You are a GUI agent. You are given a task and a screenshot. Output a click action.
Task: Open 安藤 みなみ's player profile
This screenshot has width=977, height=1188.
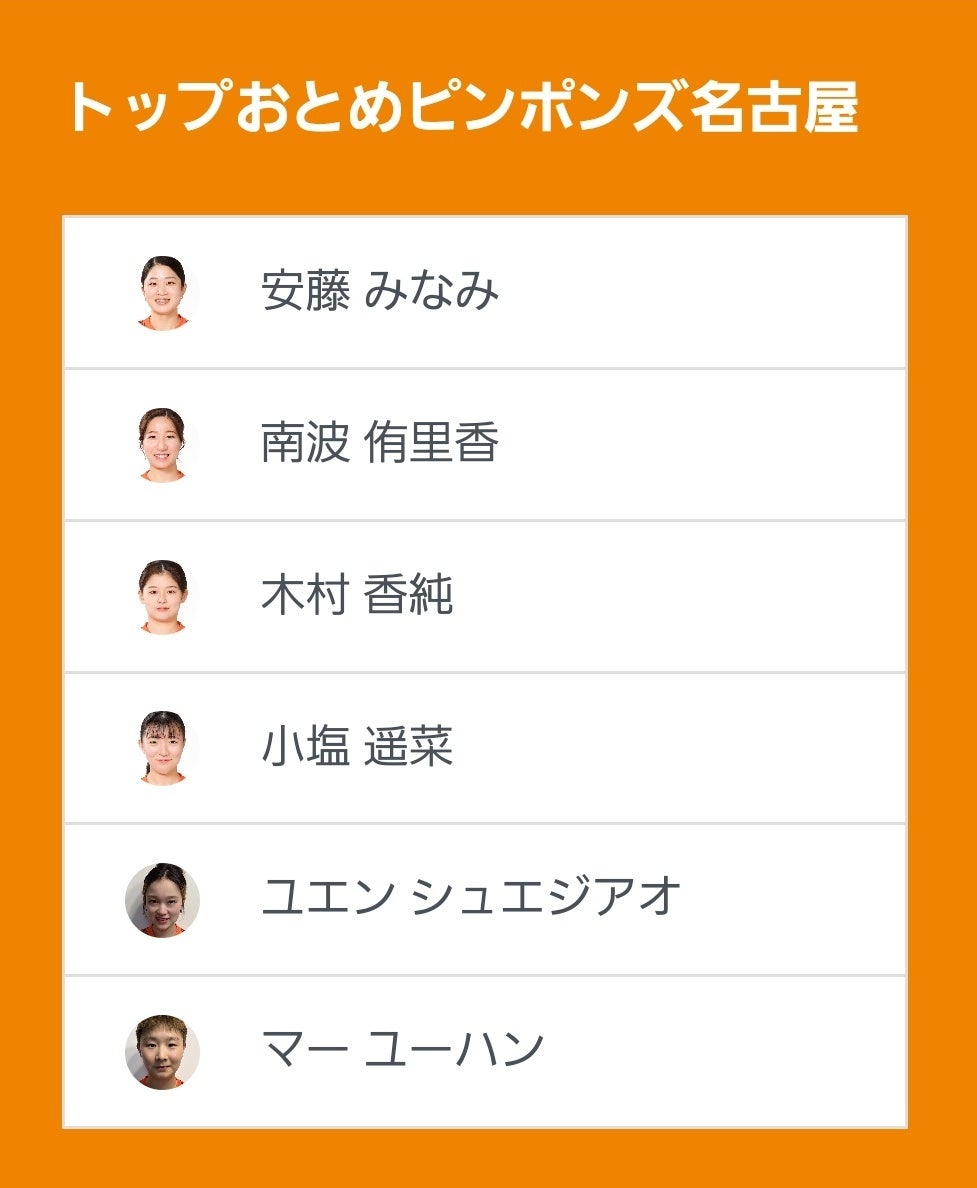pos(380,292)
